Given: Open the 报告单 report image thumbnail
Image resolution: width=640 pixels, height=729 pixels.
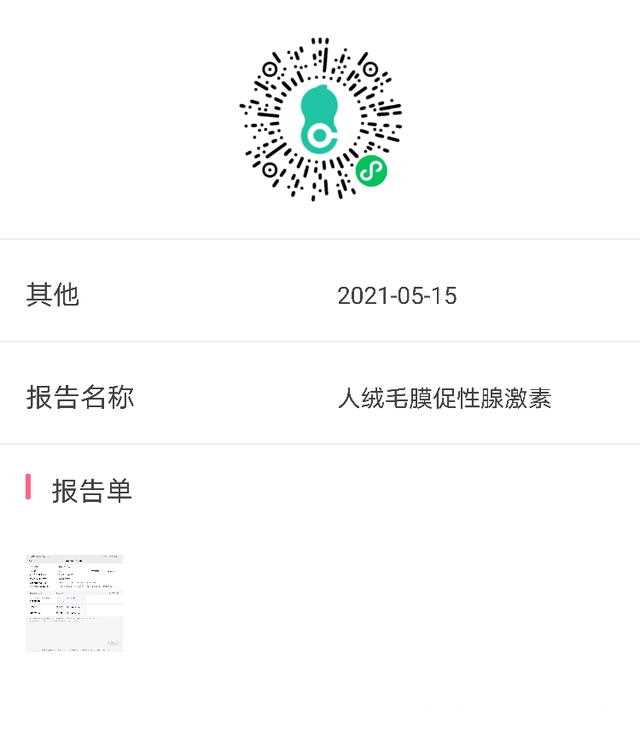Looking at the screenshot, I should point(74,603).
